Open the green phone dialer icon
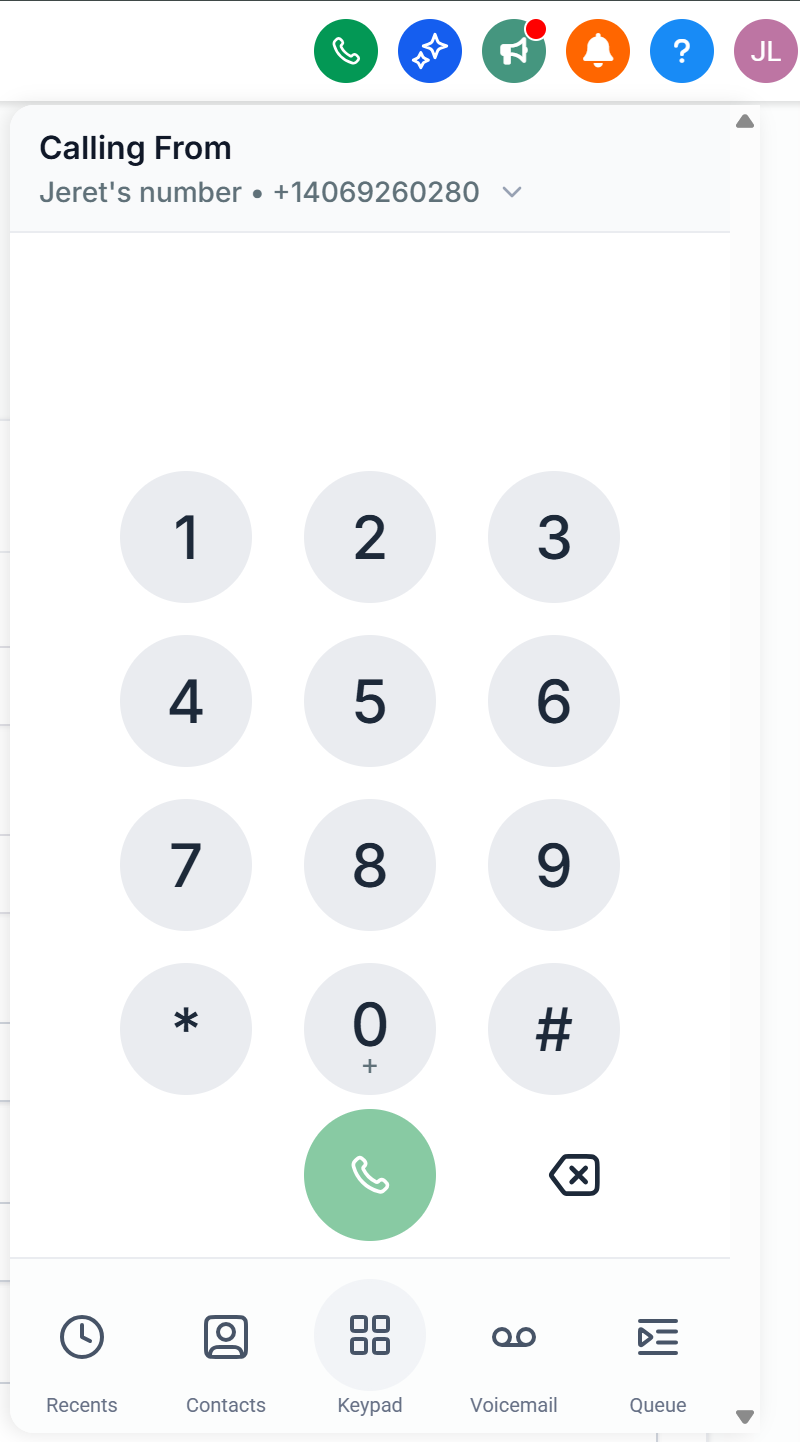 (x=346, y=50)
